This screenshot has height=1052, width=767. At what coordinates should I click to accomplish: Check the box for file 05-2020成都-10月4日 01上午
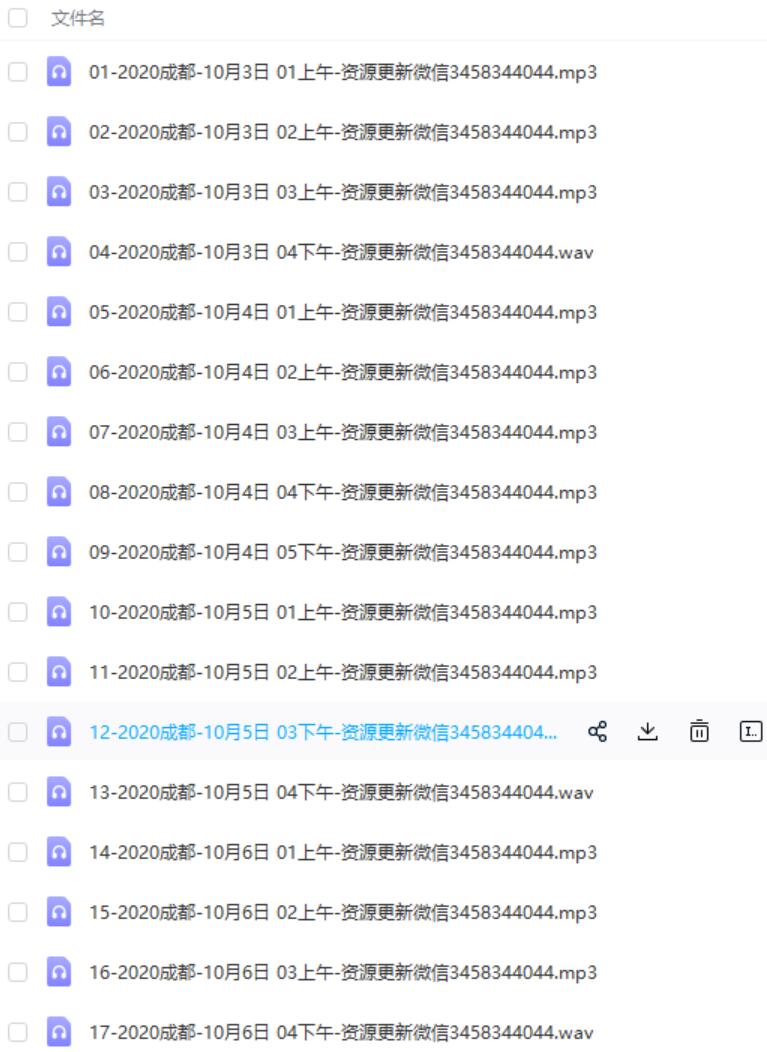pos(18,312)
